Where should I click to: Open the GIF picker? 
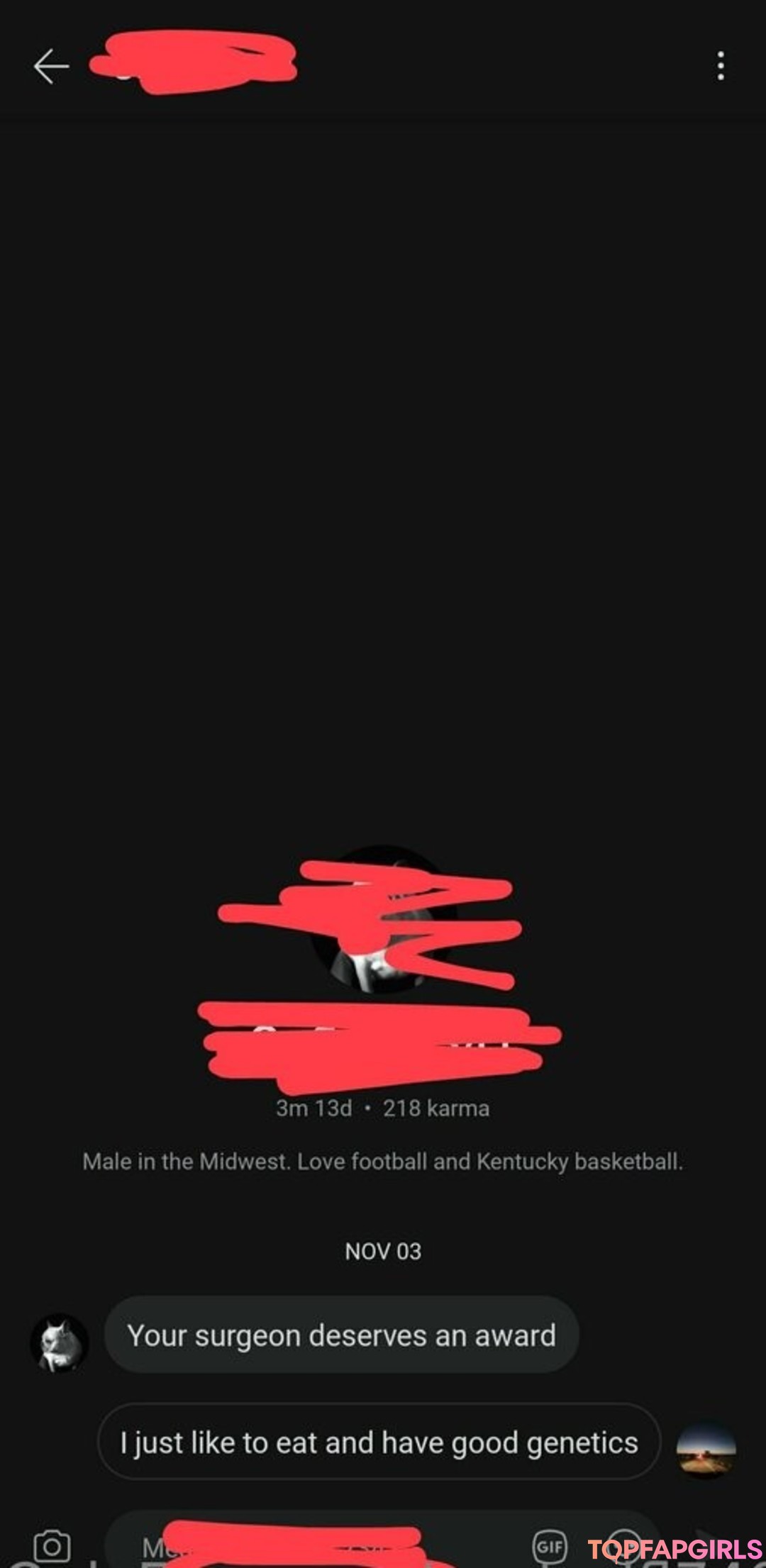[550, 1545]
